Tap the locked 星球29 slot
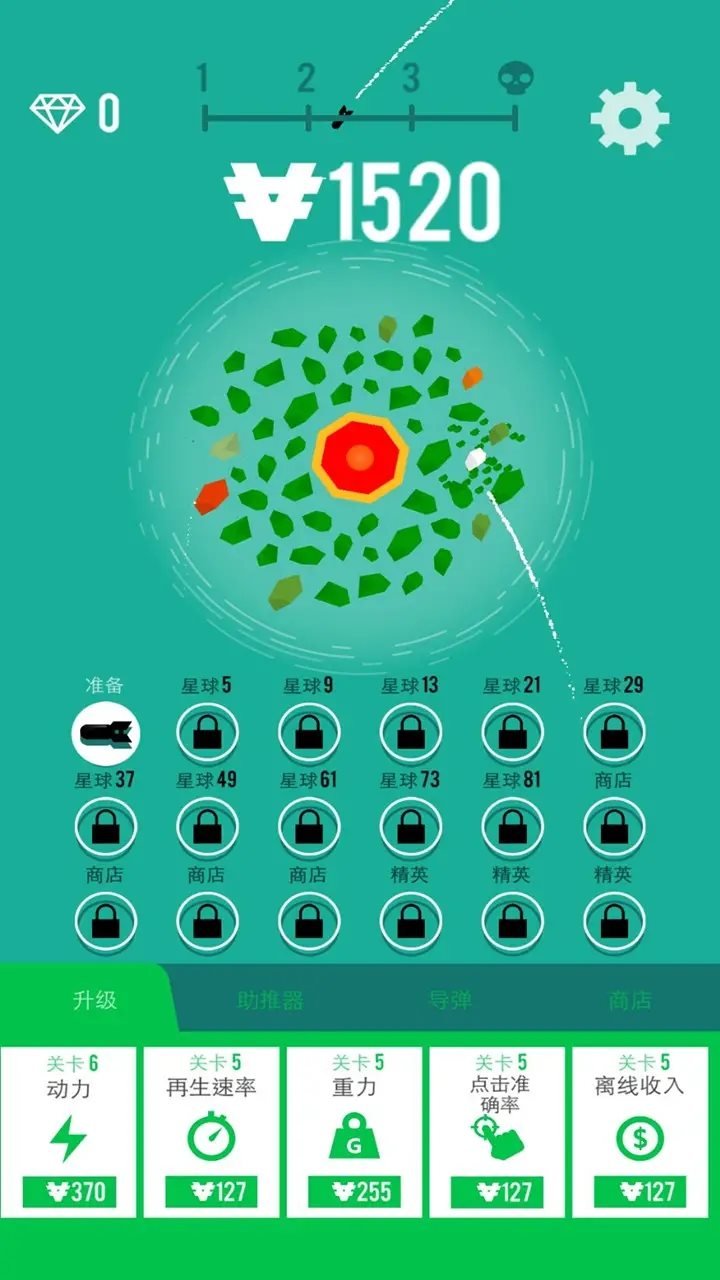Image resolution: width=720 pixels, height=1280 pixels. click(613, 734)
